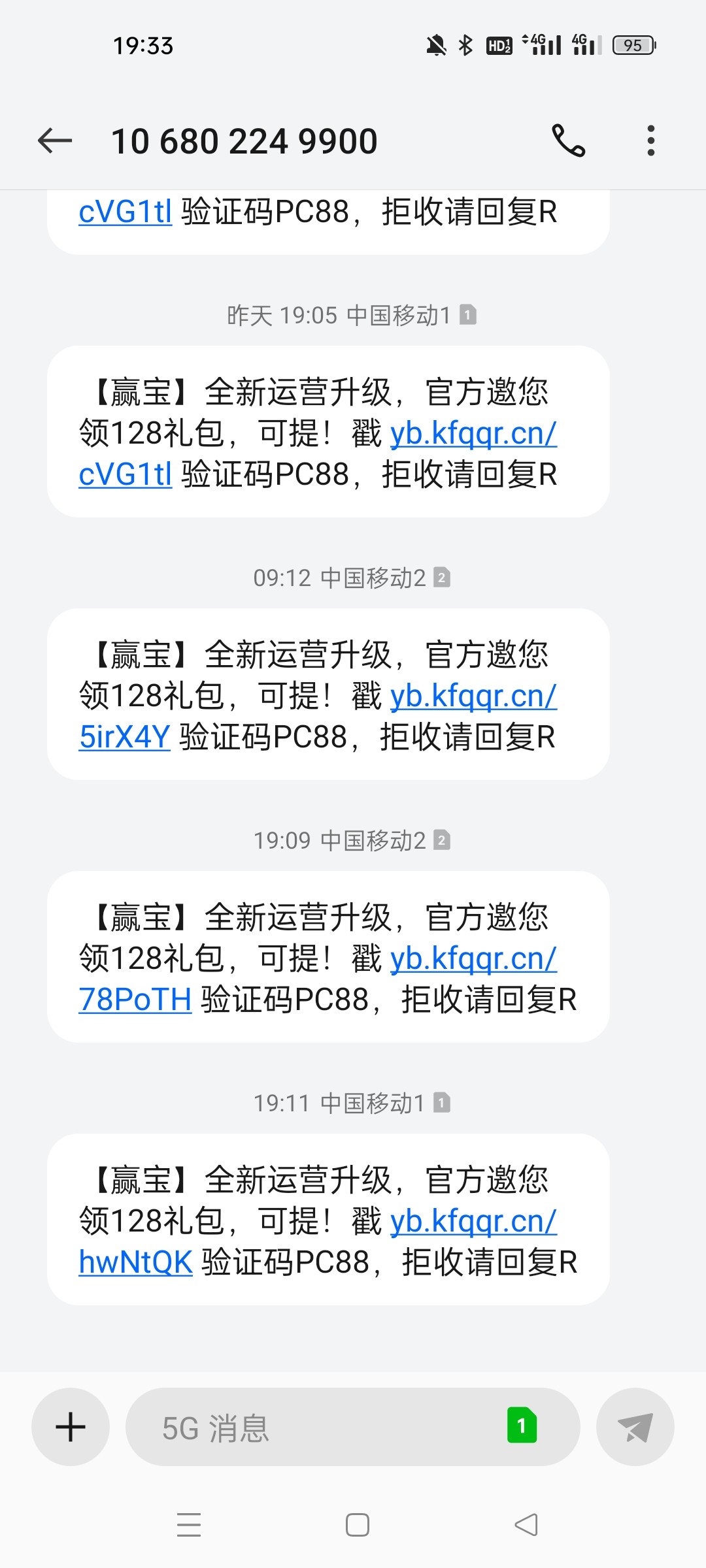Focus the 5G 消息 text field

click(x=314, y=1427)
